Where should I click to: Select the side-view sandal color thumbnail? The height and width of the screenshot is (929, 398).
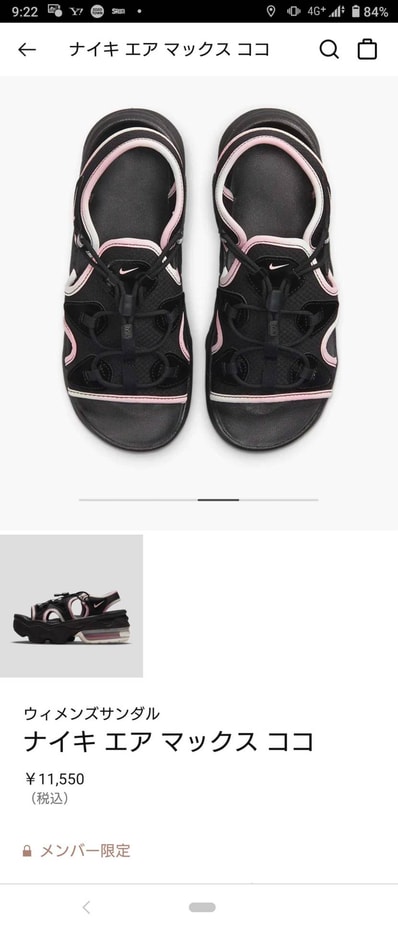point(71,606)
